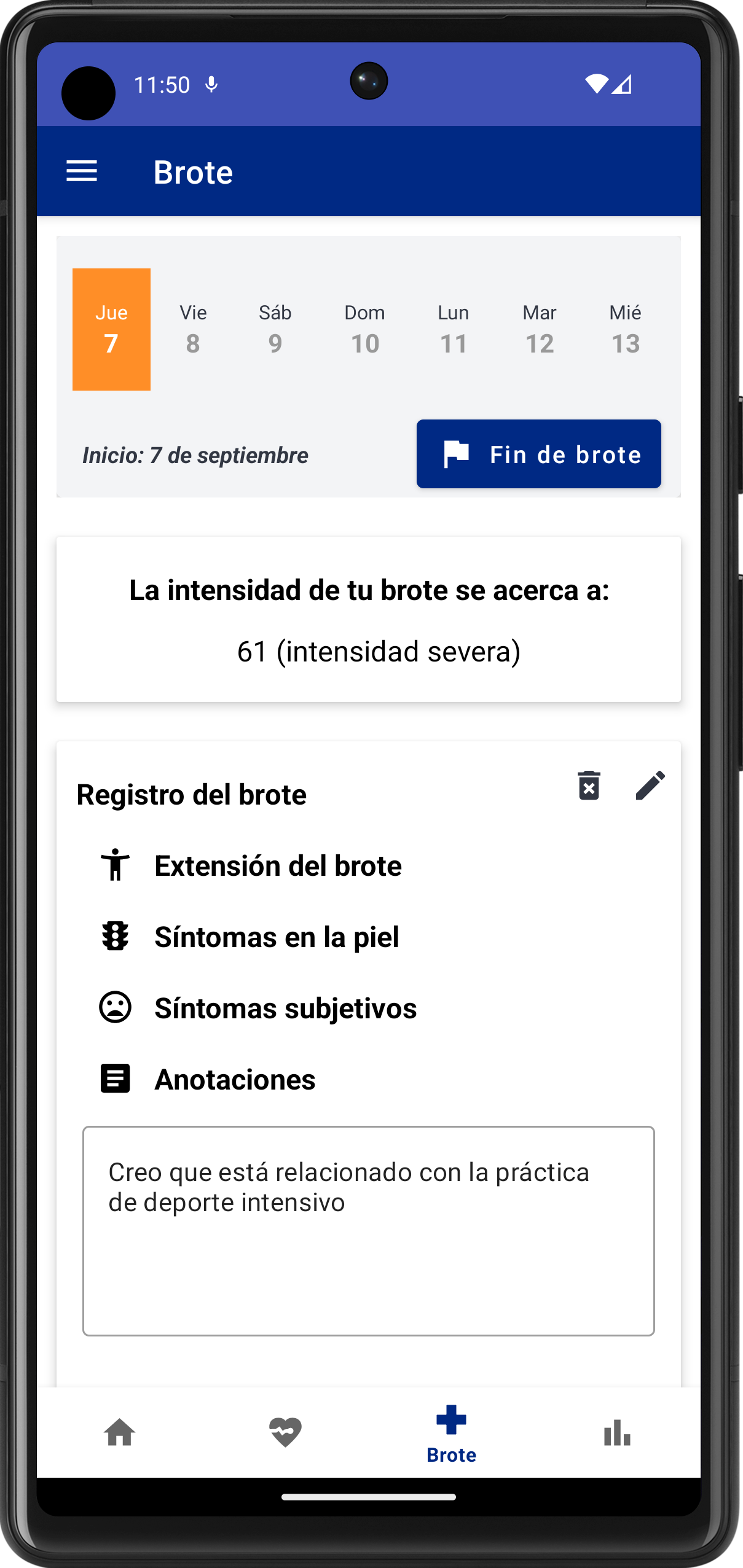
Task: Delete the outbreak record with trash icon
Action: click(589, 786)
